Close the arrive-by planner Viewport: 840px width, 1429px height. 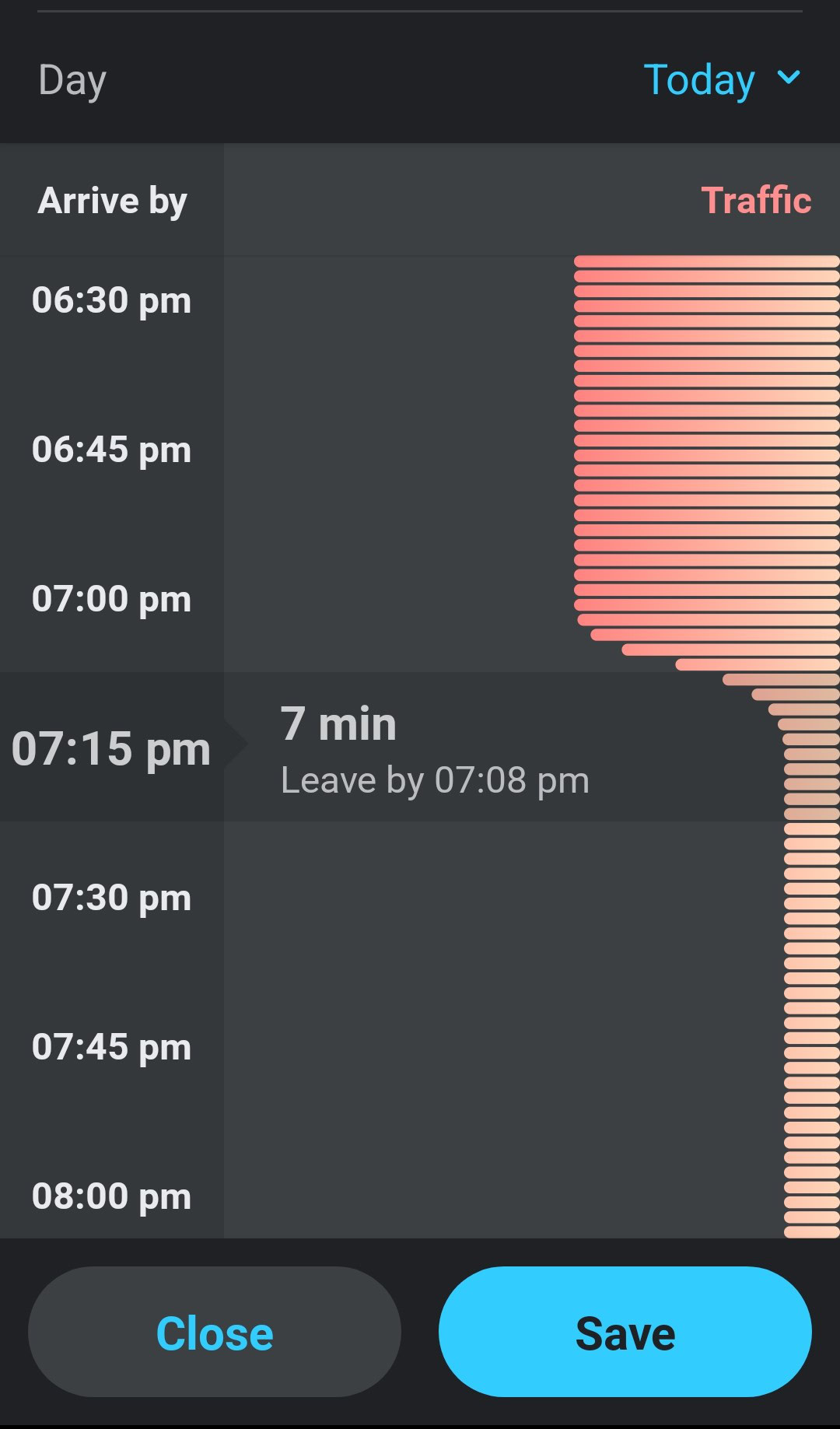coord(215,1333)
